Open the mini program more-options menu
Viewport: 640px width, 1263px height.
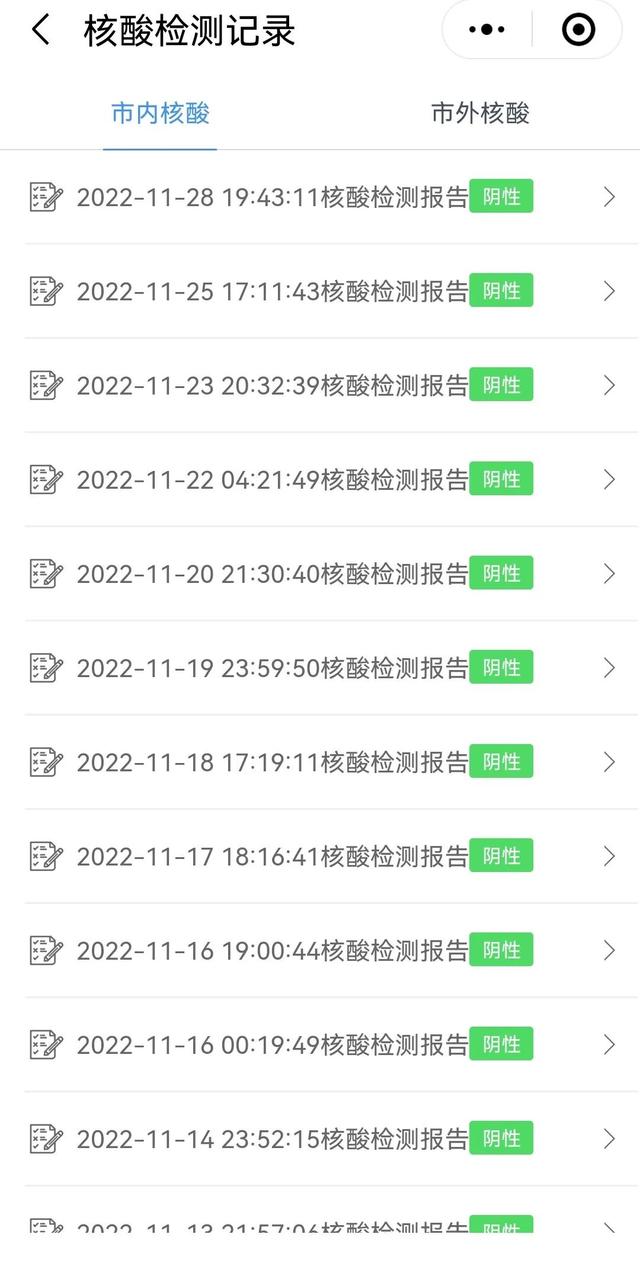487,30
